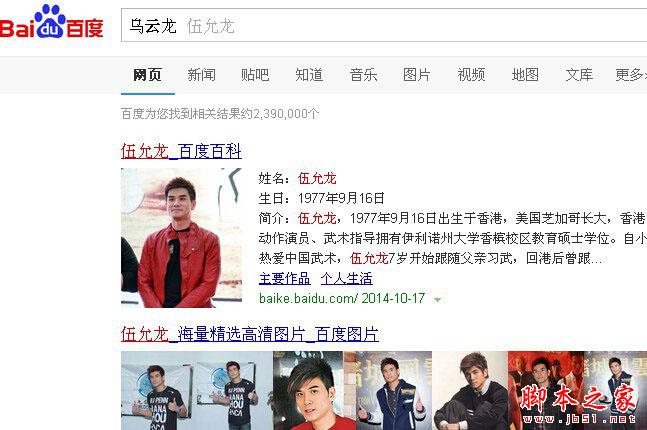Image resolution: width=647 pixels, height=430 pixels.
Task: Switch to the 视频 tab
Action: (471, 75)
